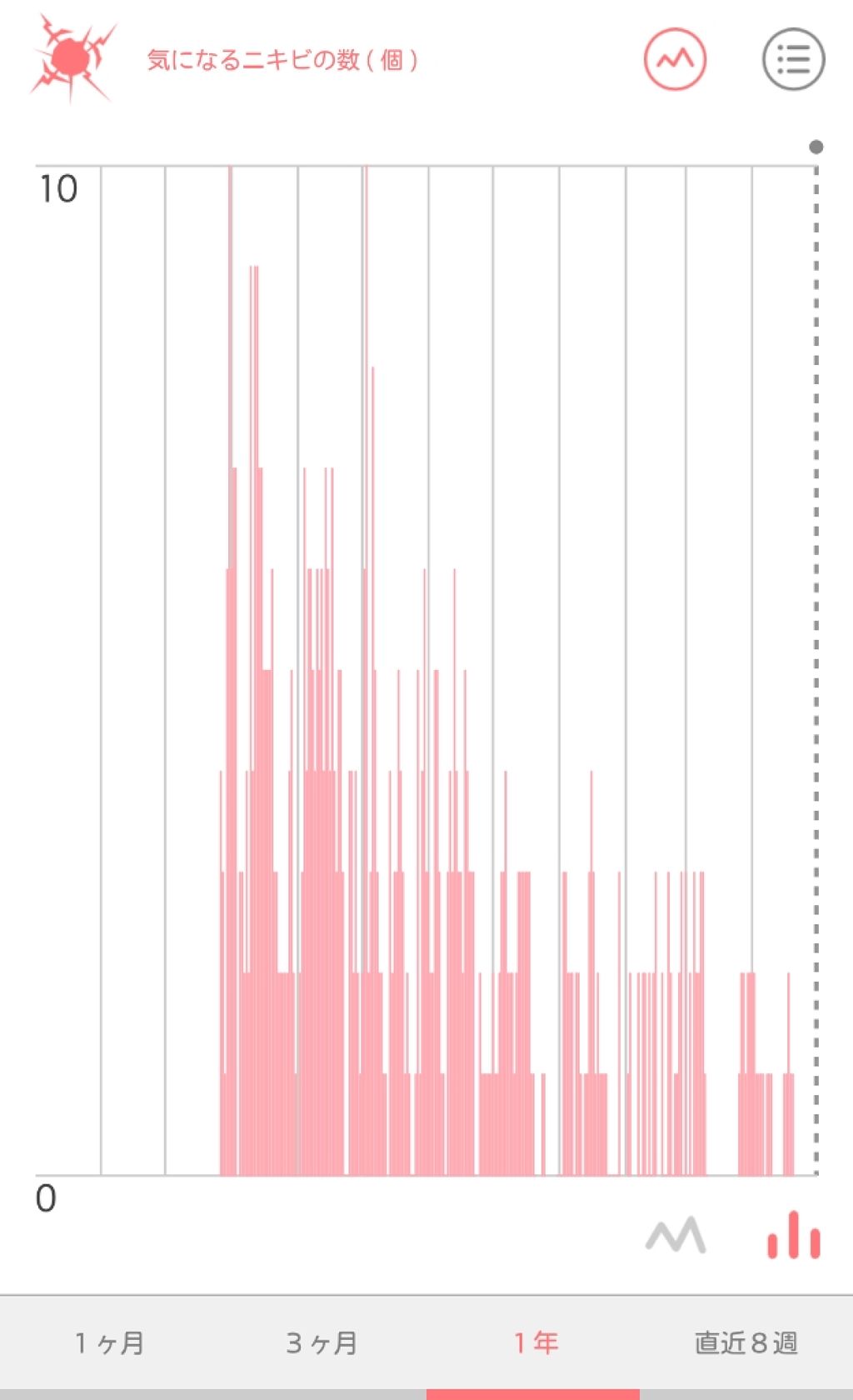Open the graph view icon in header
Screen dimensions: 853x1400
(x=675, y=60)
